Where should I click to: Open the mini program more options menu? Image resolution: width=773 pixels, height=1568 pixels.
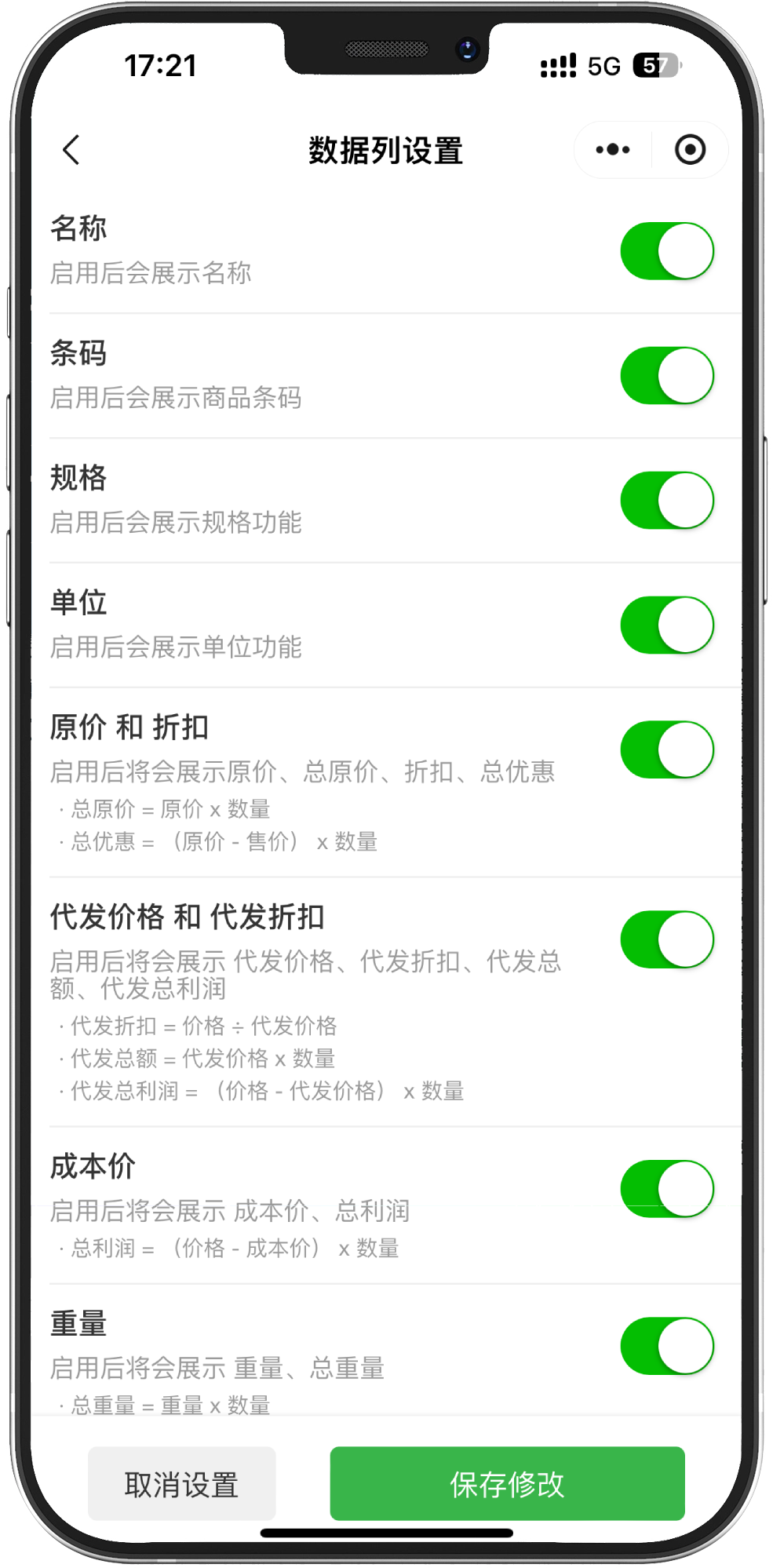tap(612, 150)
